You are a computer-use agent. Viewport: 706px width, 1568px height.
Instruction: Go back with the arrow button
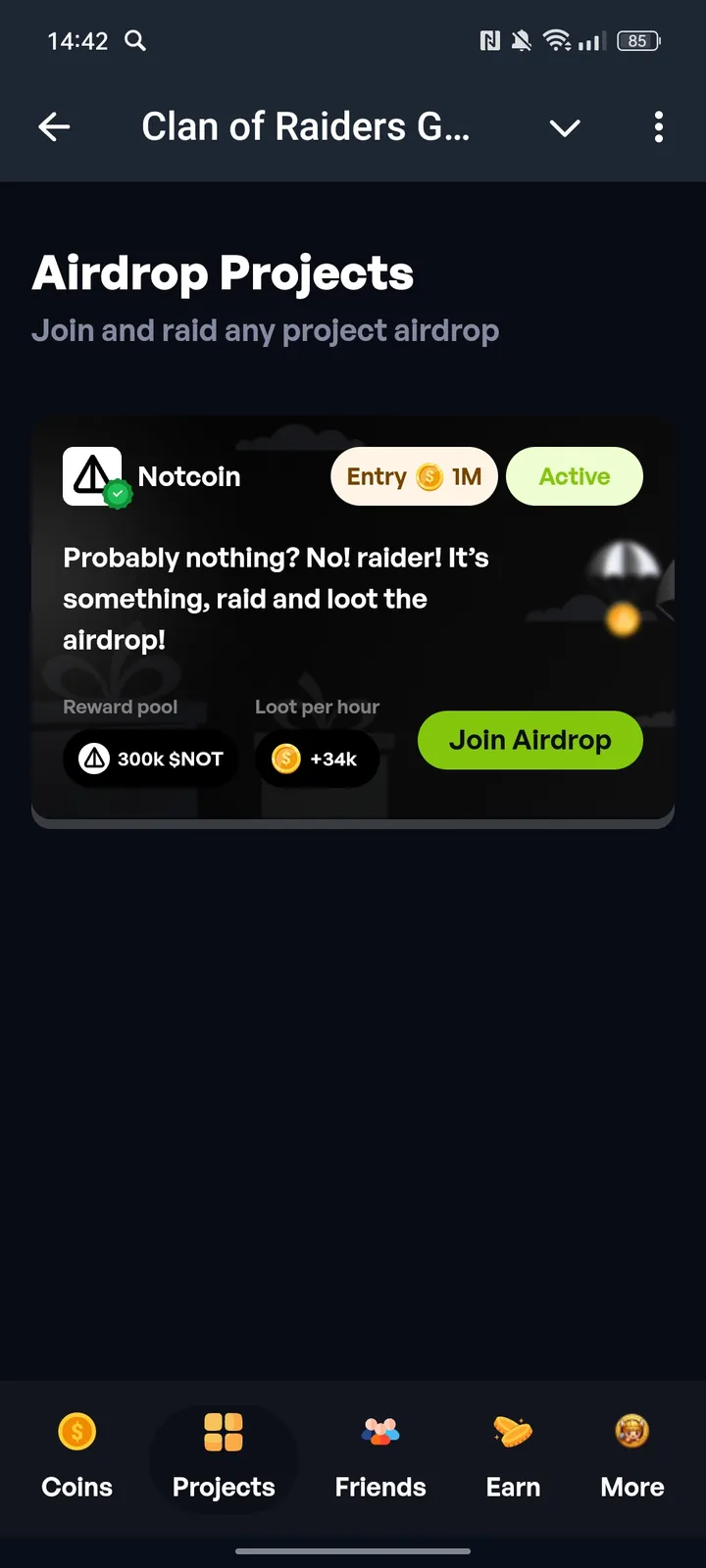click(x=55, y=127)
